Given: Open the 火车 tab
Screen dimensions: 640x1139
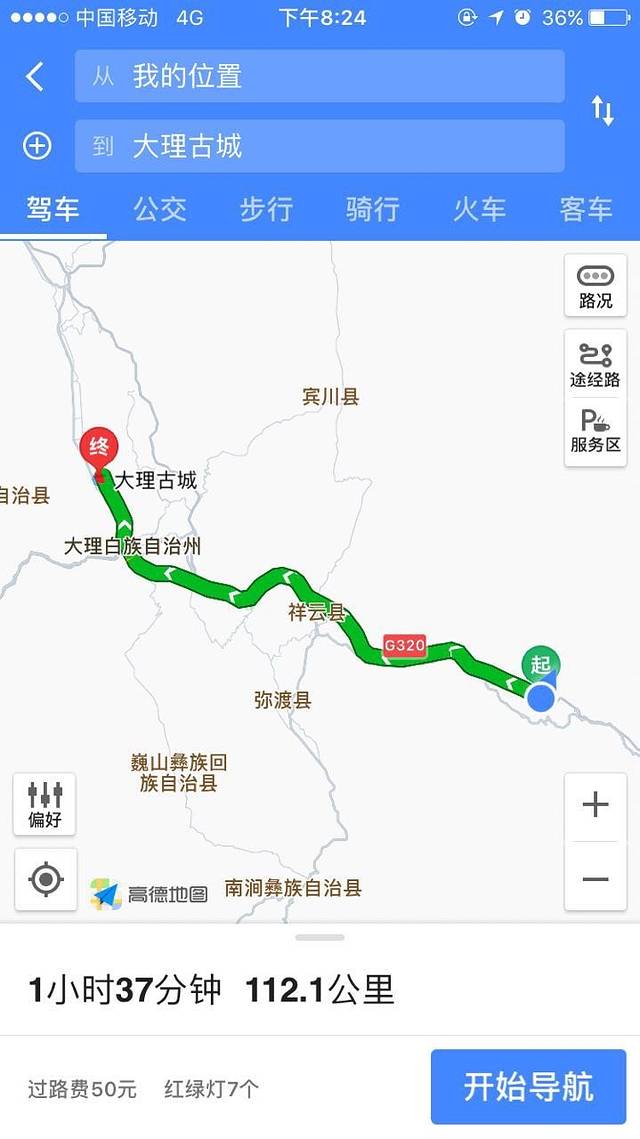Looking at the screenshot, I should (479, 209).
